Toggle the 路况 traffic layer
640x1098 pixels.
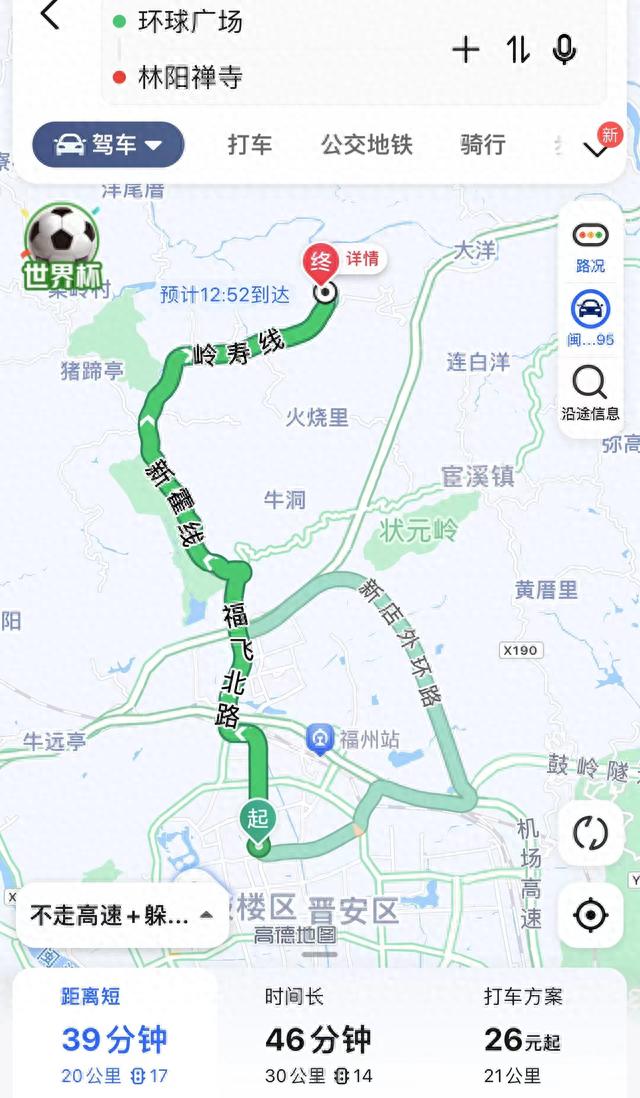590,246
